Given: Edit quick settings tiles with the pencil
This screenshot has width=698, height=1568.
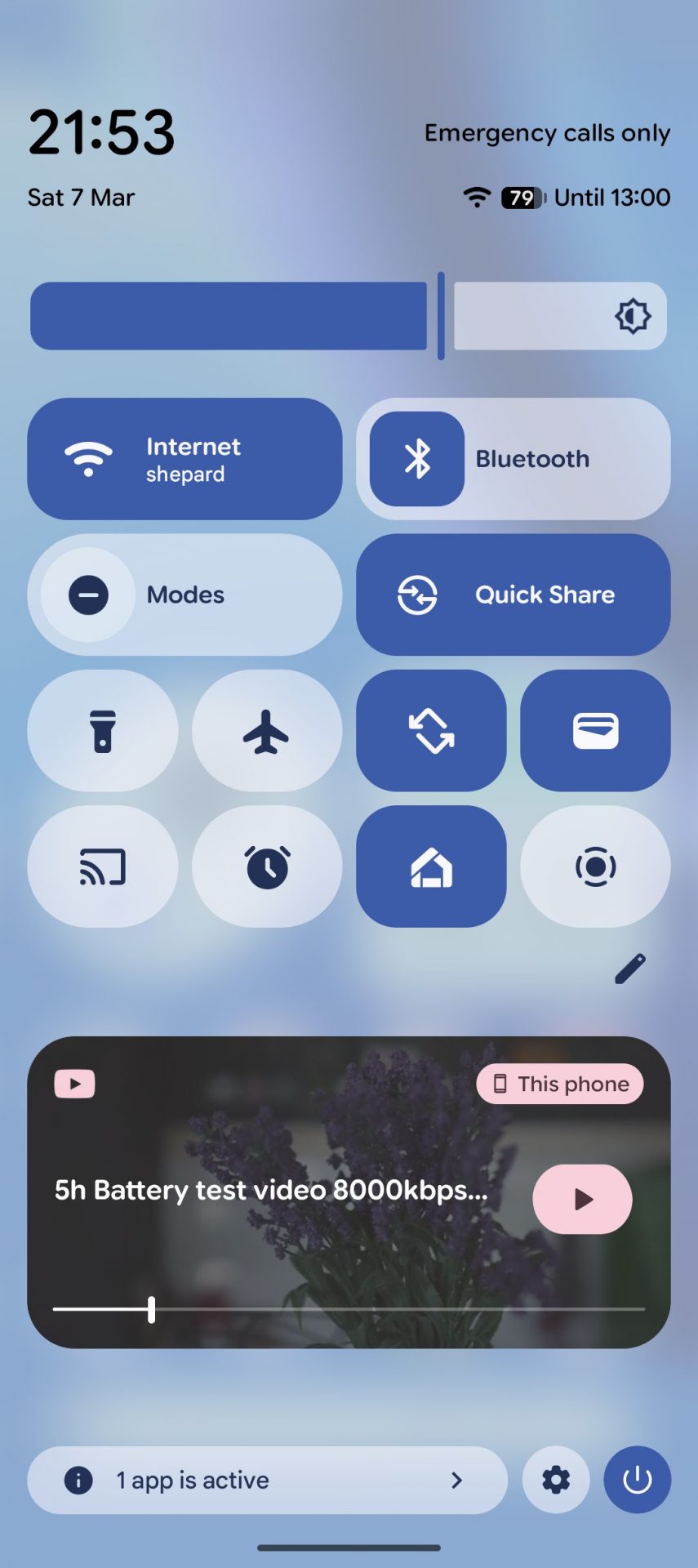Looking at the screenshot, I should 629,969.
